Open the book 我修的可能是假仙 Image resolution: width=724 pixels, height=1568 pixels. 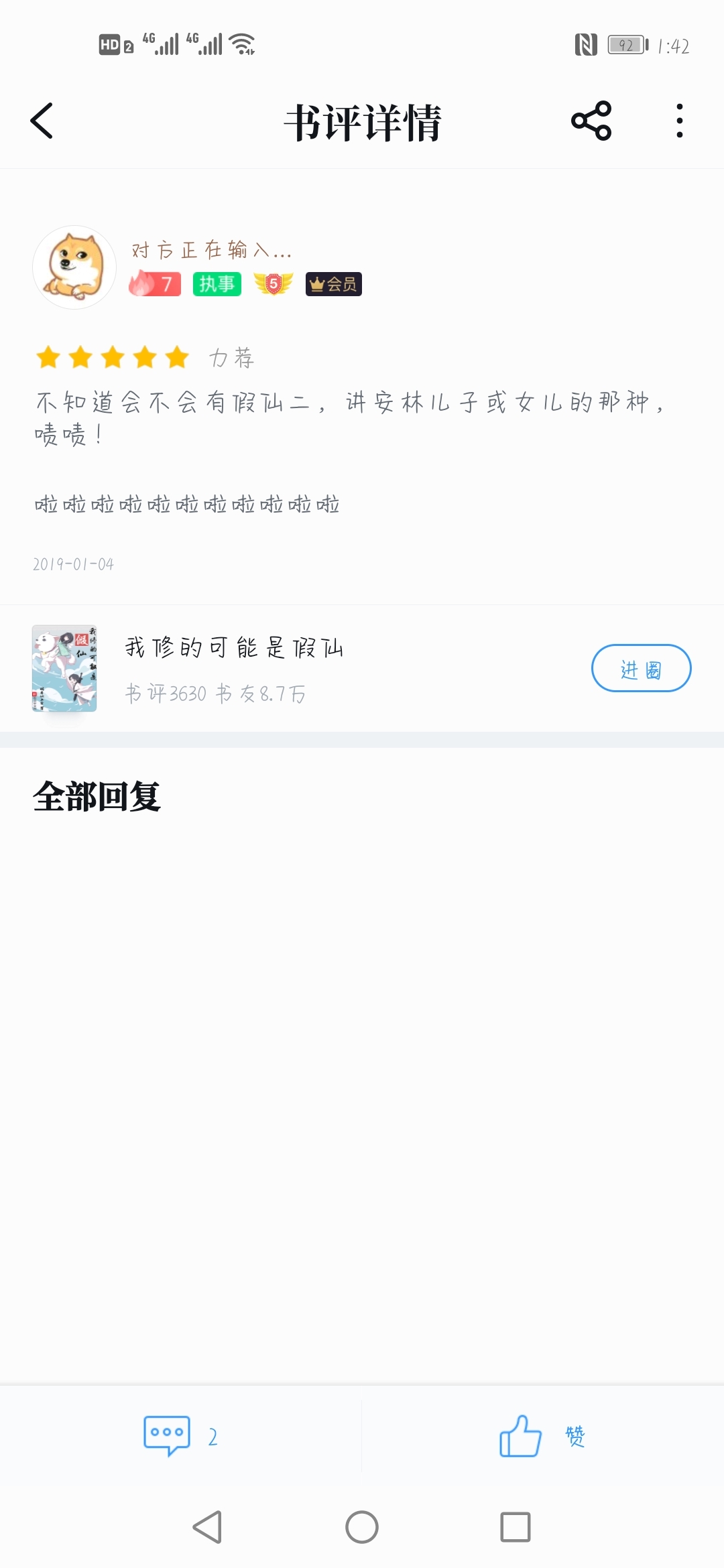coord(233,648)
